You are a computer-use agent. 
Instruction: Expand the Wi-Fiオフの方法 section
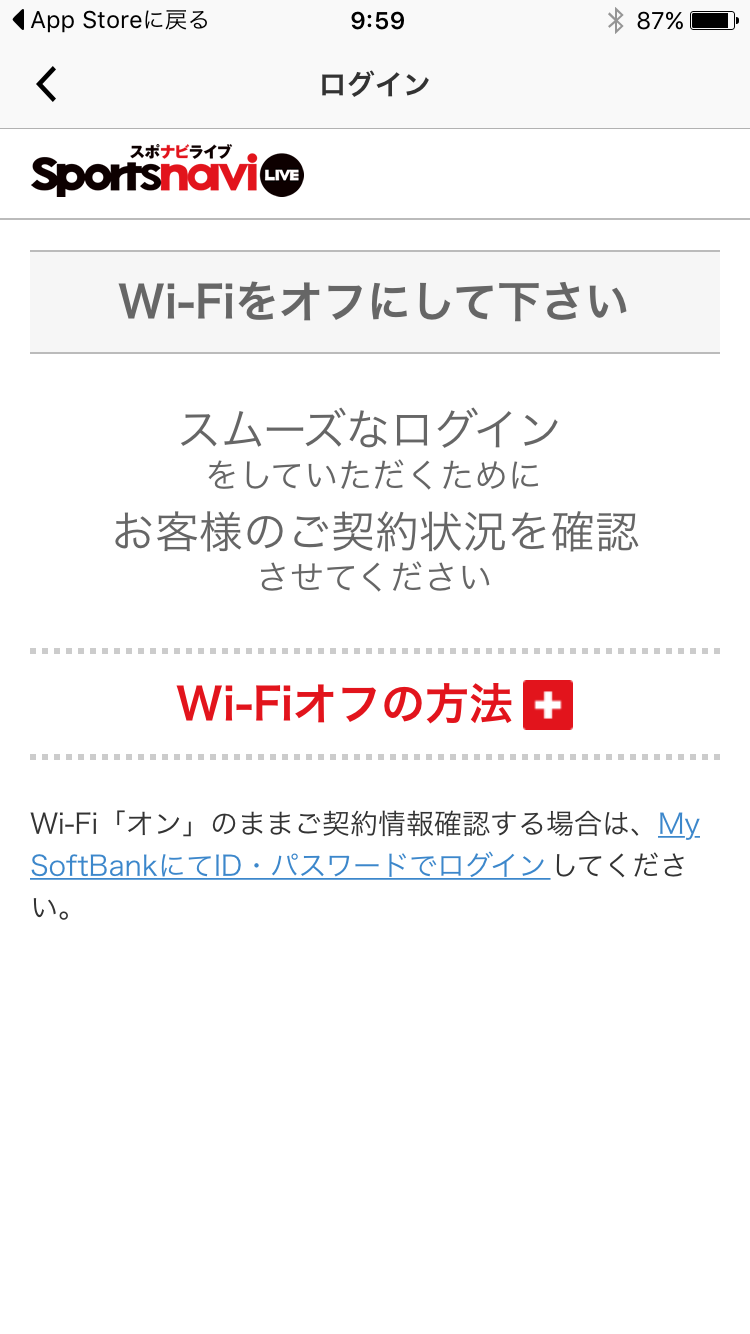point(375,704)
